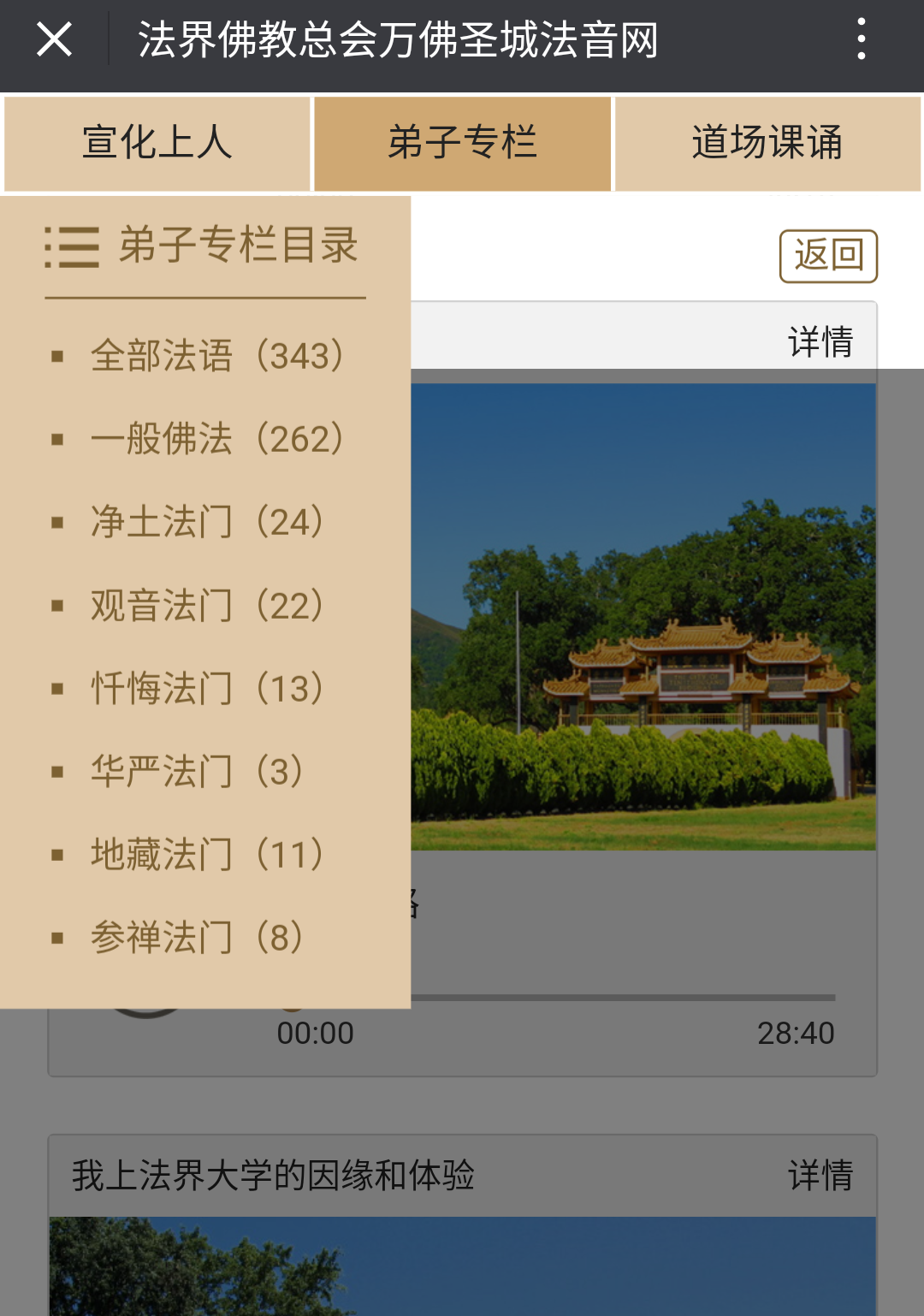This screenshot has width=924, height=1316.
Task: Choose 忏悔法门 (13) category
Action: coord(205,688)
